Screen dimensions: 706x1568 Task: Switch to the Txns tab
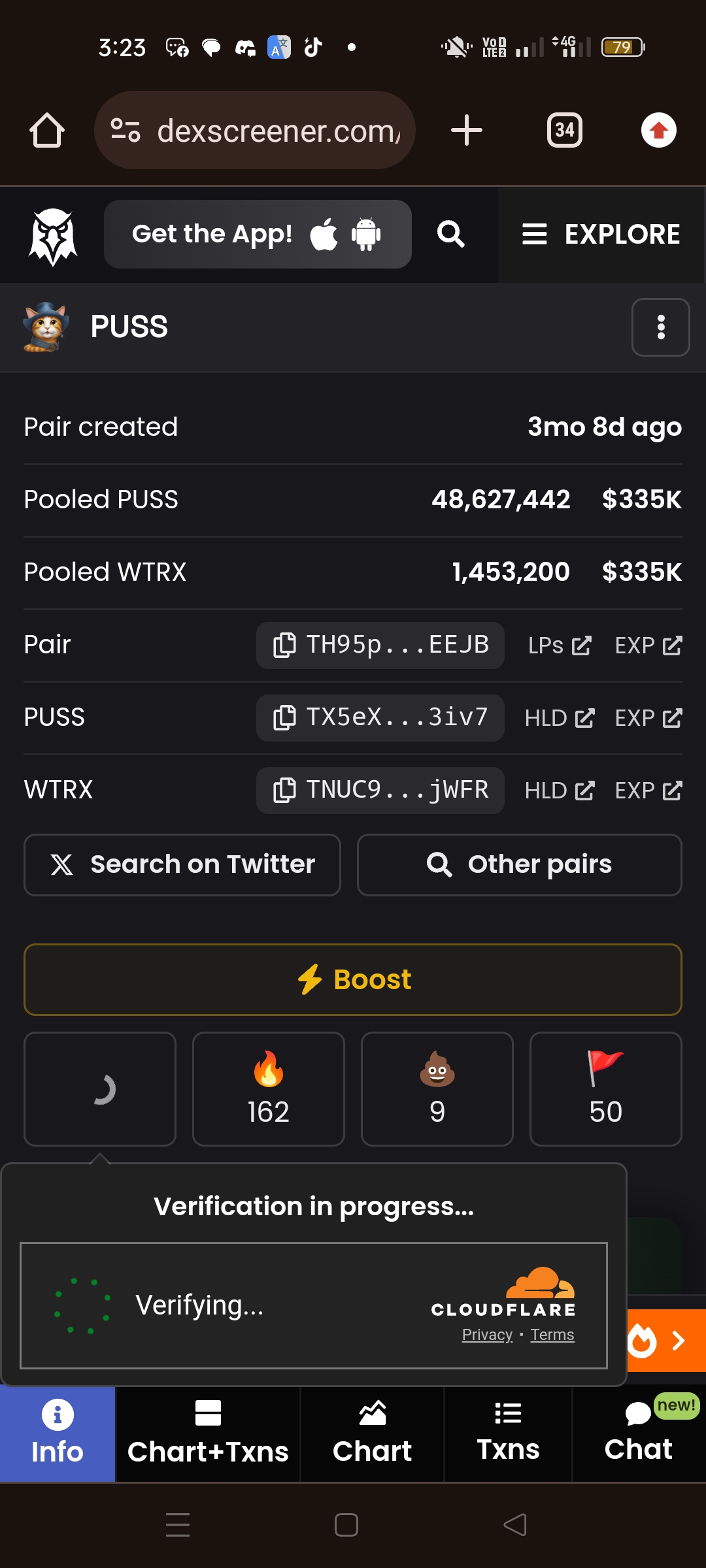tap(508, 1434)
